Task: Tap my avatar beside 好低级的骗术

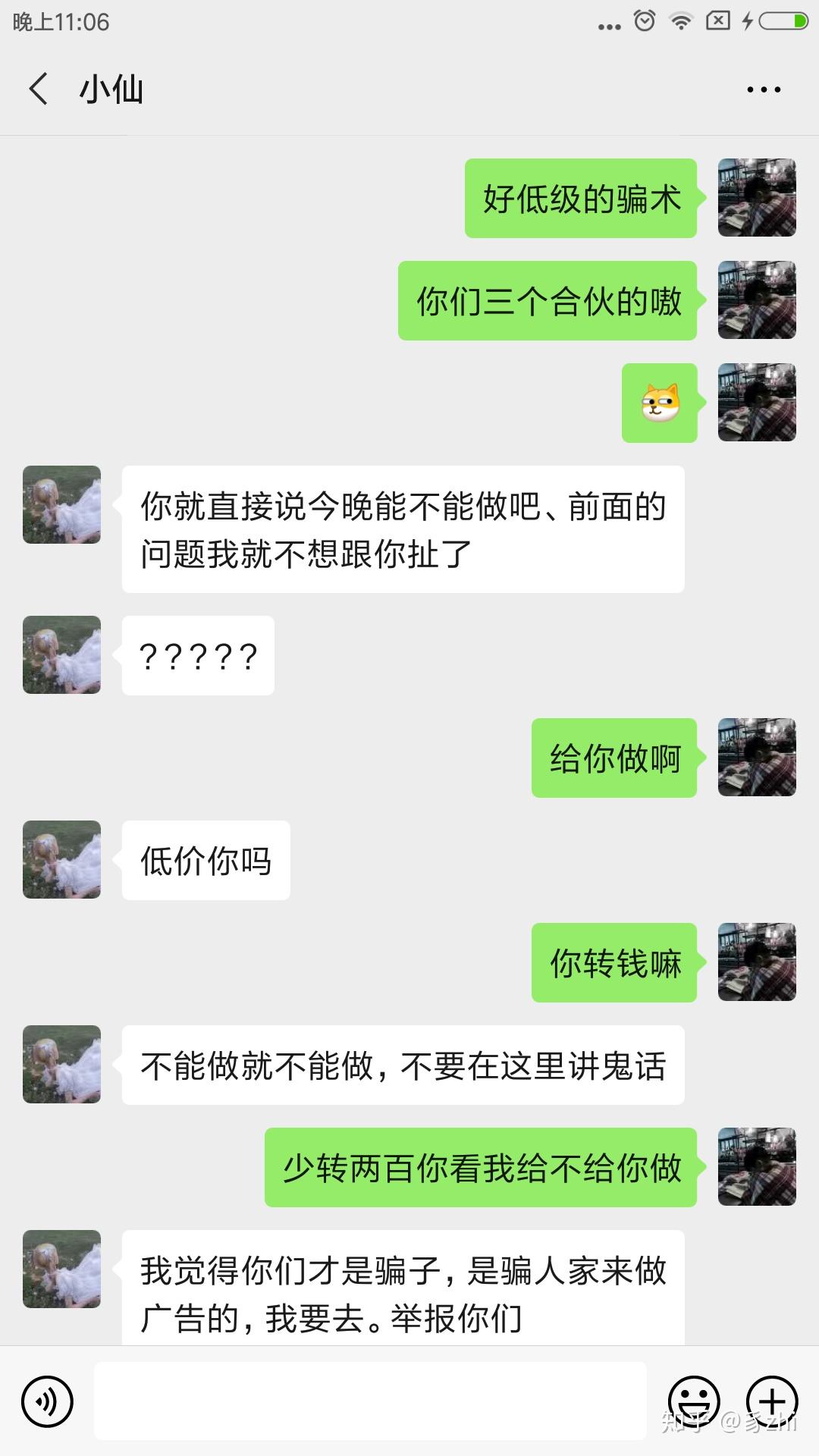Action: 757,197
